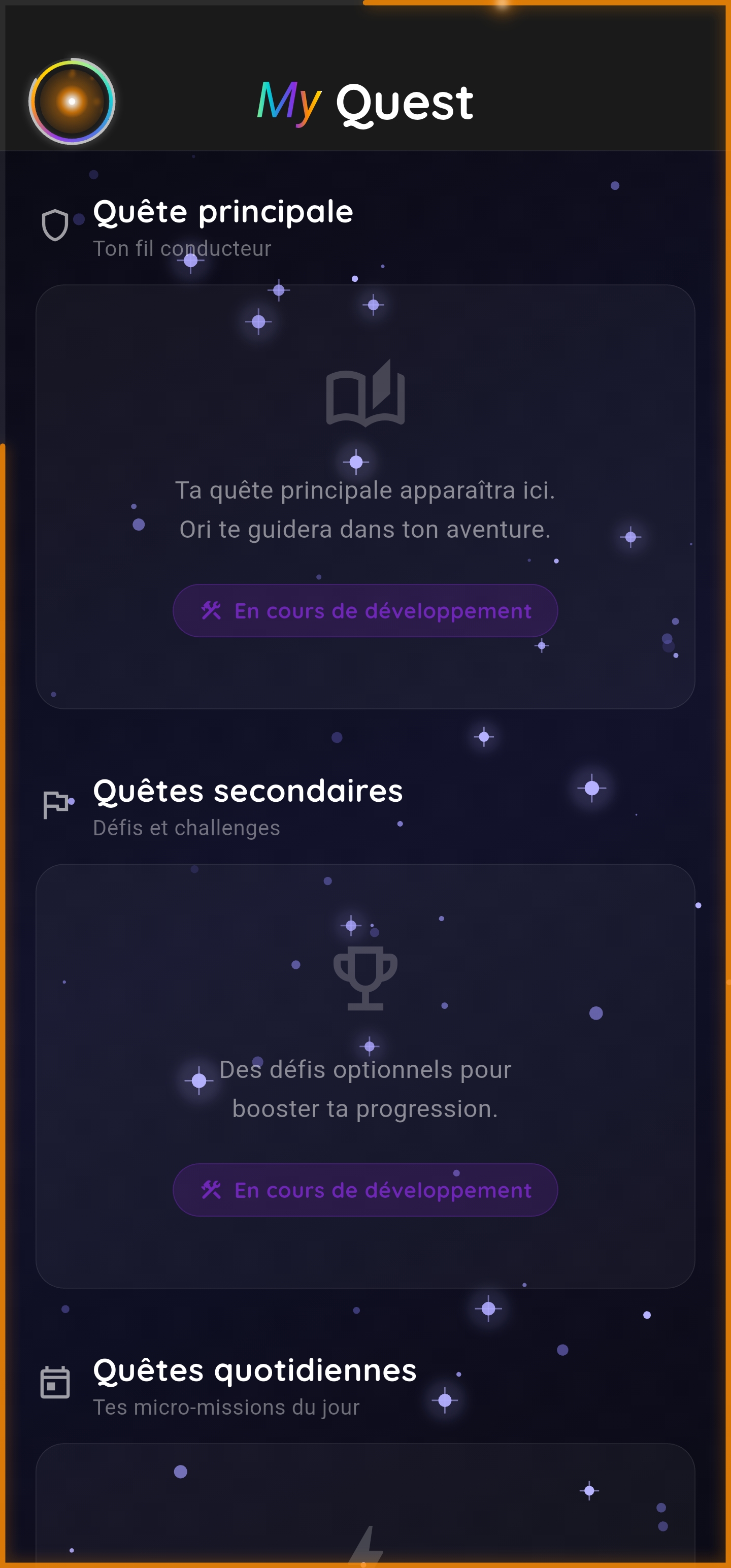Click the subtitle Défis et challenges

187,828
